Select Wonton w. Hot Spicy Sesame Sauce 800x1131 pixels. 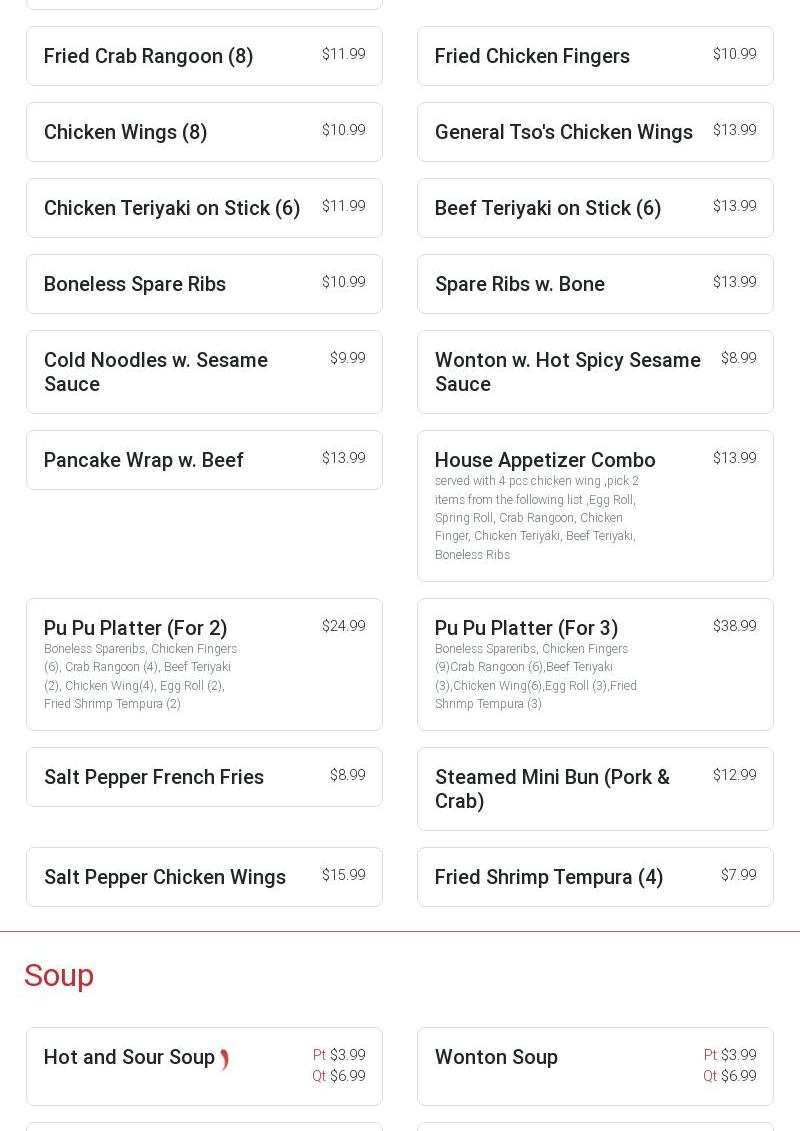595,372
